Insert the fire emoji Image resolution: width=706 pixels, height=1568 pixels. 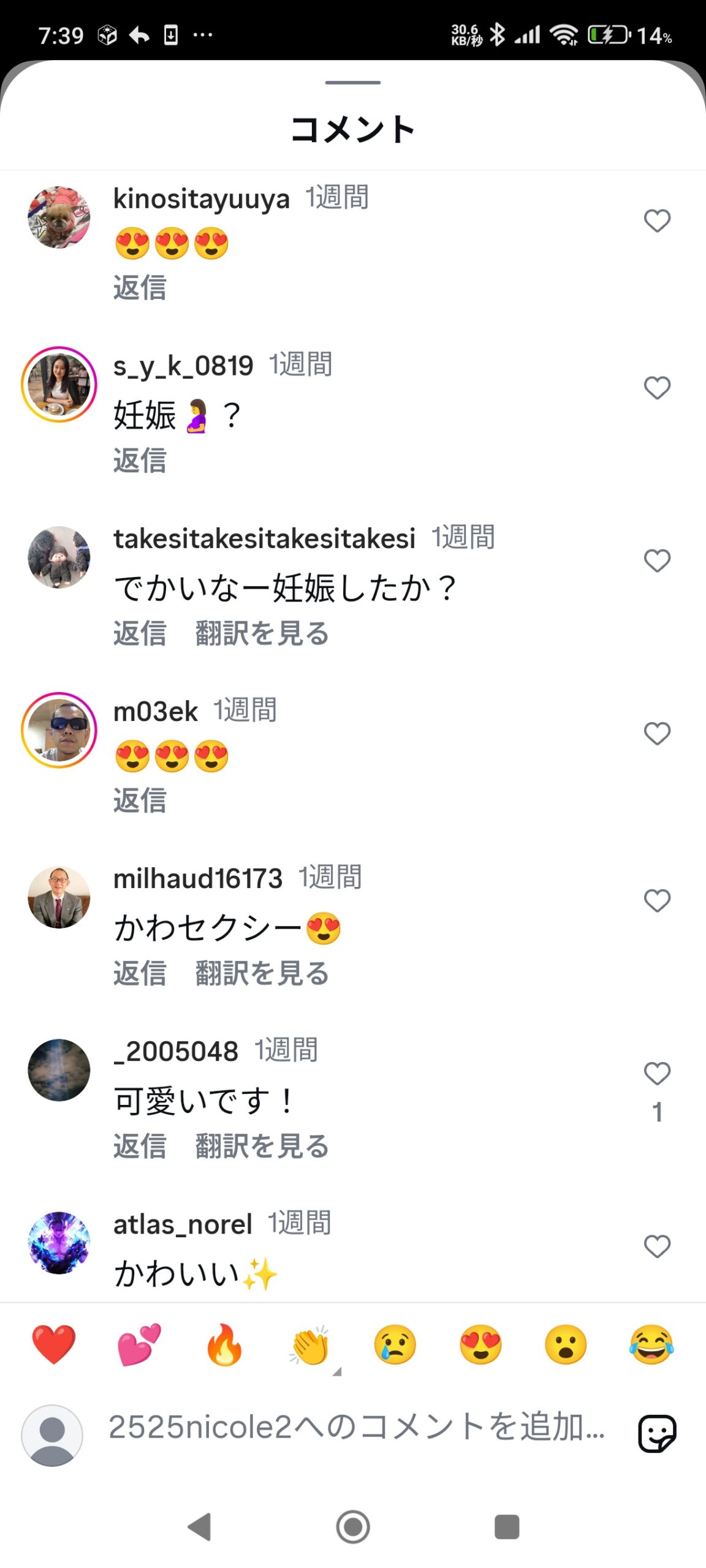tap(224, 1345)
